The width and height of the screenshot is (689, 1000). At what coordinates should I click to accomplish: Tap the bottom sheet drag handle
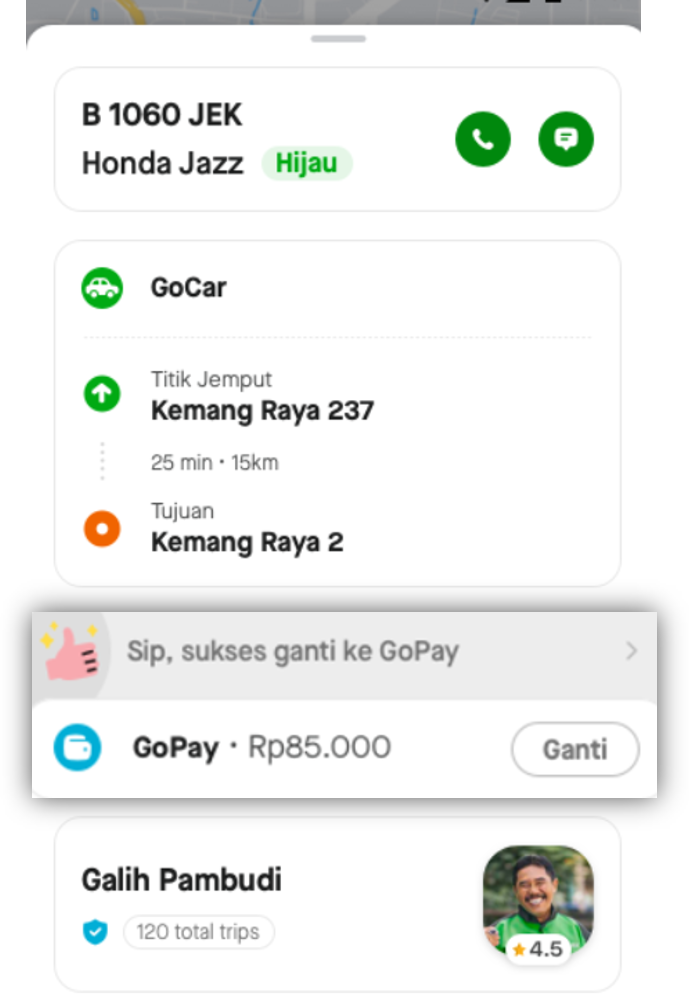point(338,39)
